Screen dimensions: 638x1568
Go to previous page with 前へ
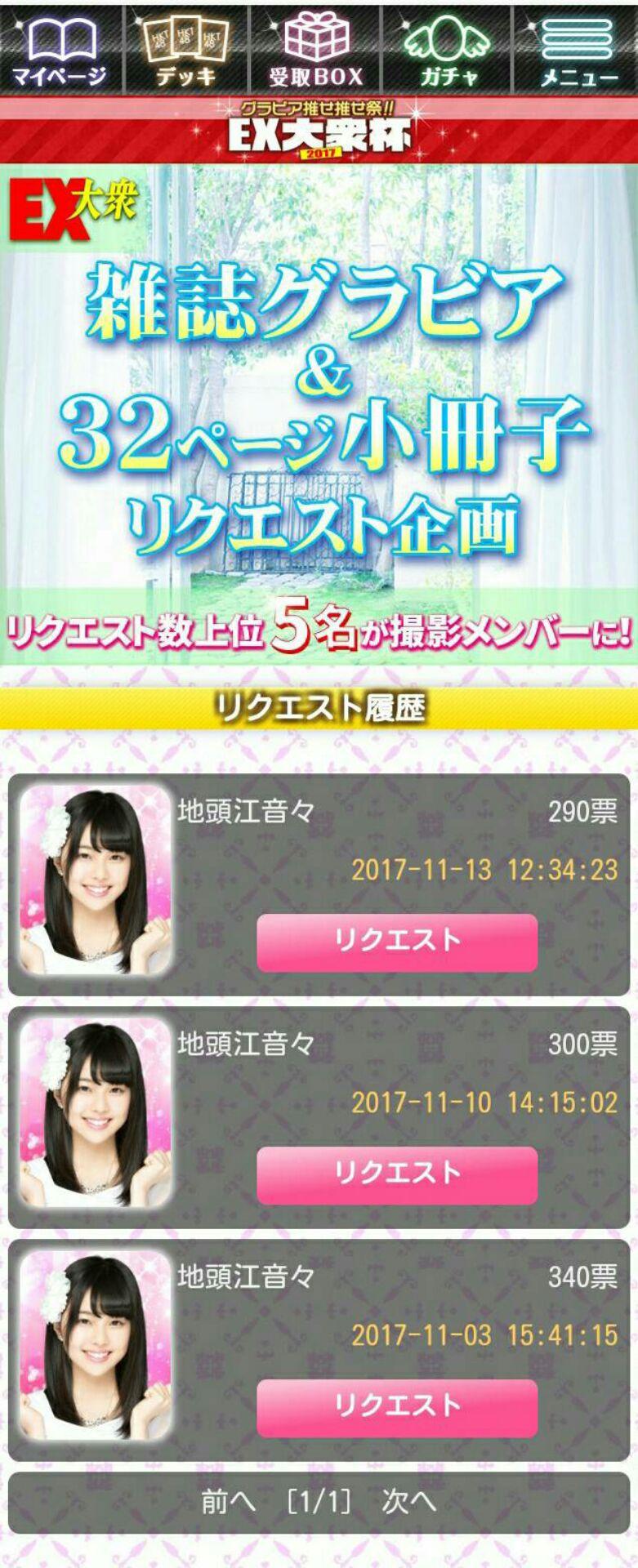pyautogui.click(x=228, y=1501)
